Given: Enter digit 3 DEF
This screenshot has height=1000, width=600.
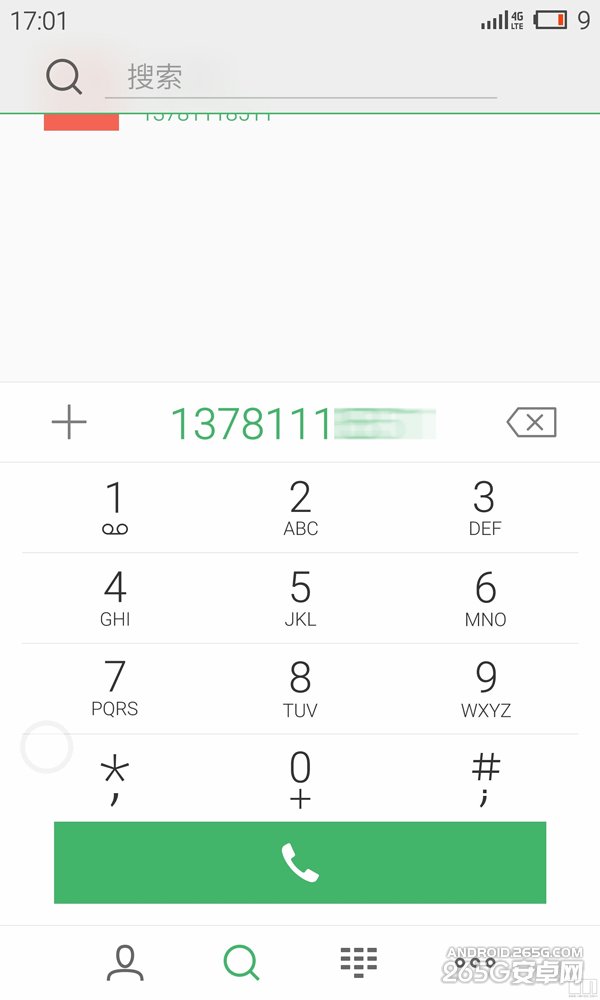Looking at the screenshot, I should point(485,508).
